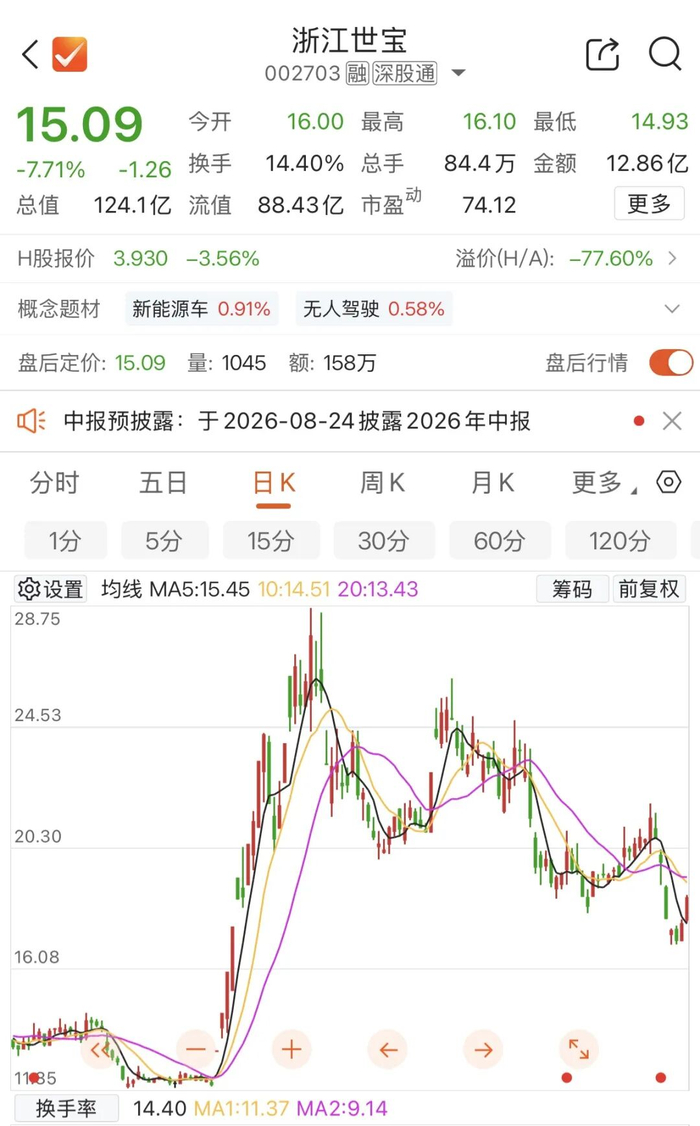Open the search magnifier icon

pyautogui.click(x=665, y=54)
